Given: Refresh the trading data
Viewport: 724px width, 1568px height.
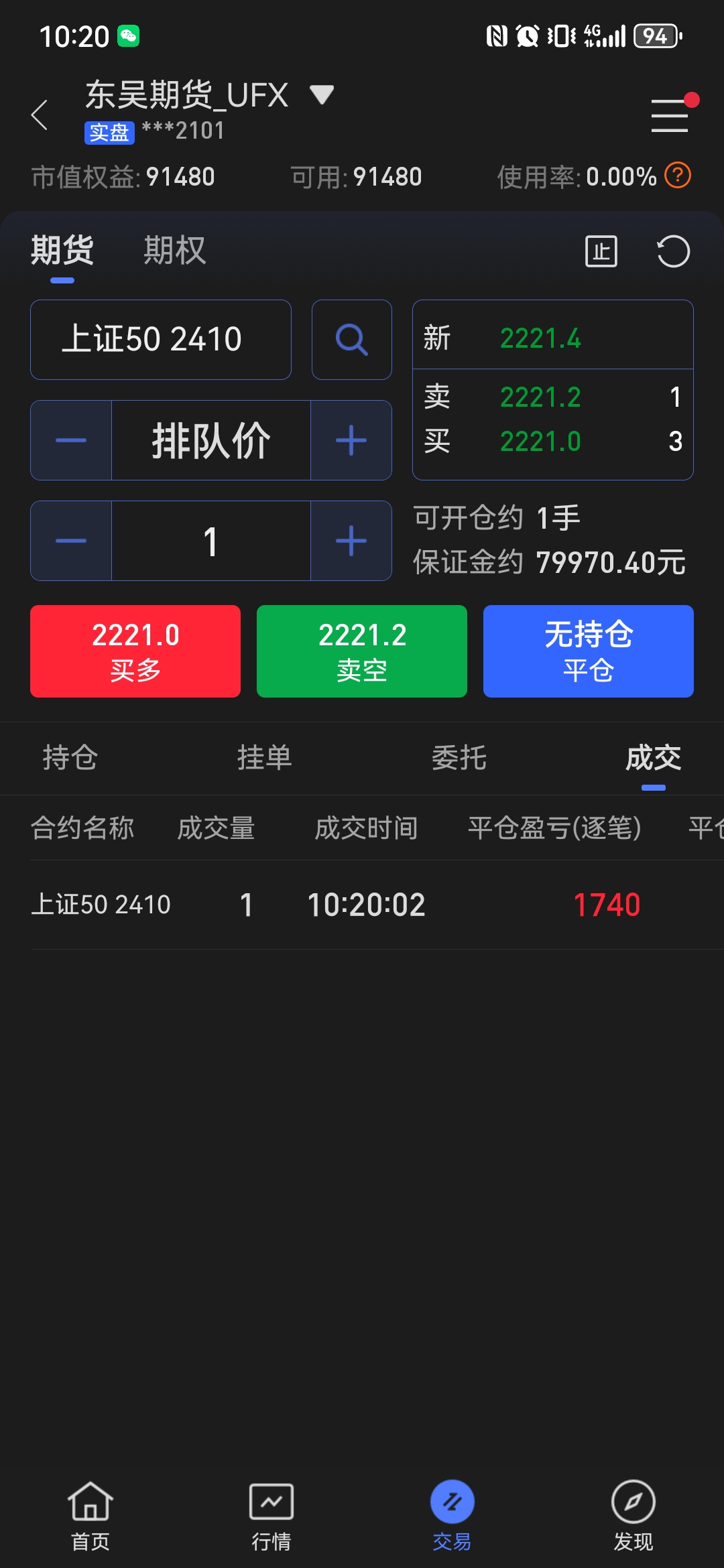Looking at the screenshot, I should click(x=672, y=251).
